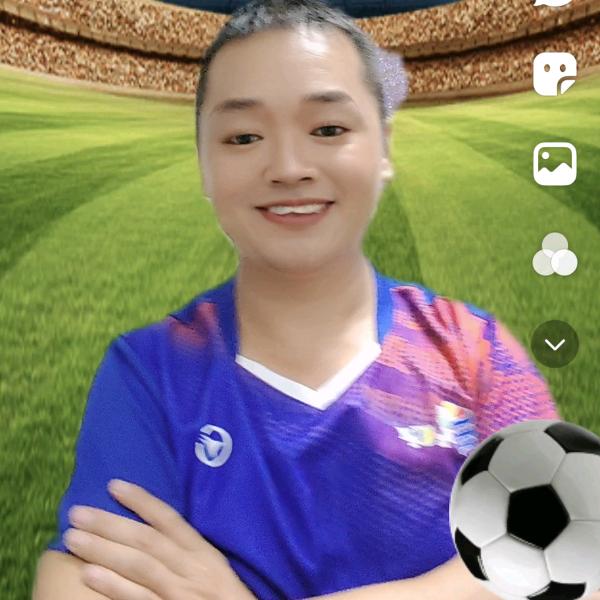Open the color filters icon
This screenshot has width=600, height=600.
554,255
